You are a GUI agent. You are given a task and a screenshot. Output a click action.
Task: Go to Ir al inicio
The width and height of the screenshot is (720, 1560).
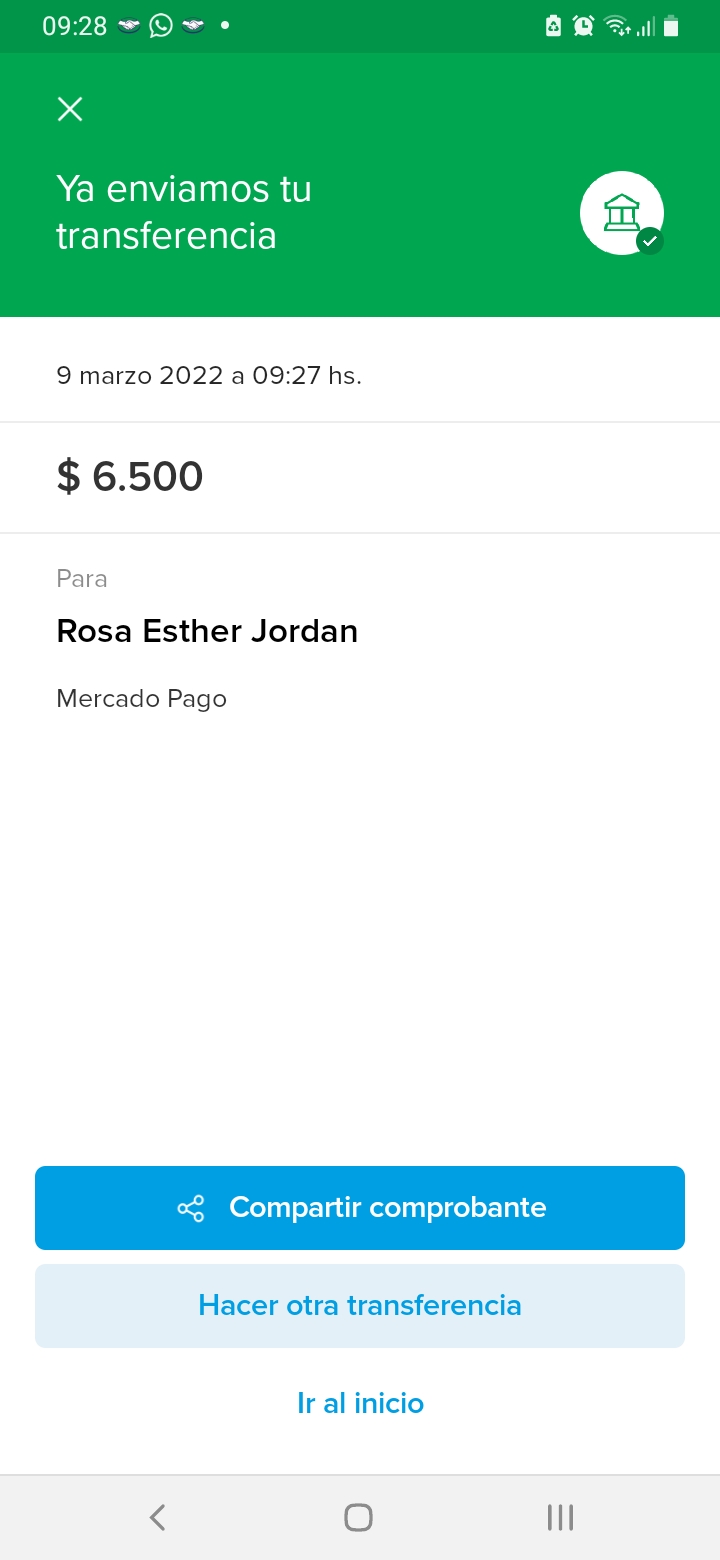pos(360,1403)
